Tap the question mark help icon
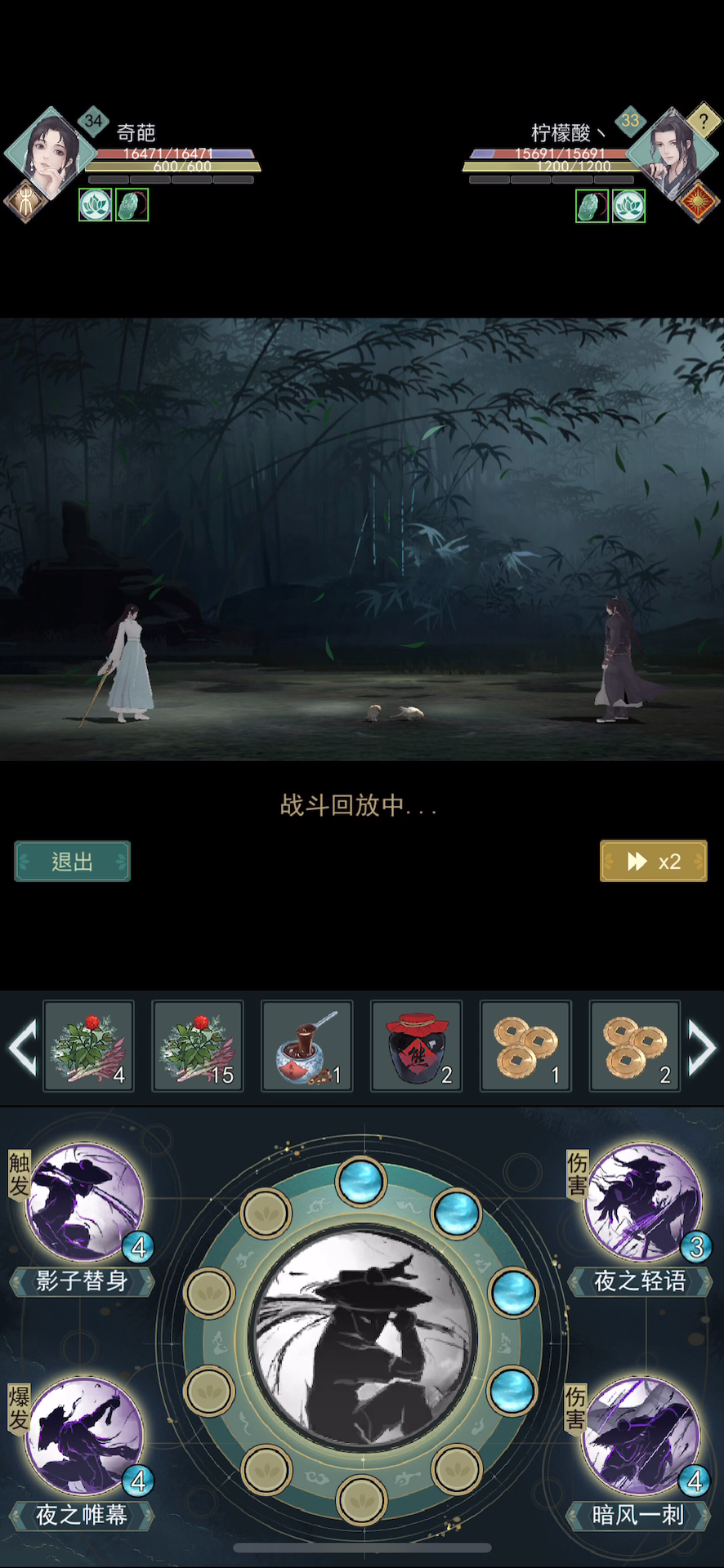724x1568 pixels. [x=704, y=122]
